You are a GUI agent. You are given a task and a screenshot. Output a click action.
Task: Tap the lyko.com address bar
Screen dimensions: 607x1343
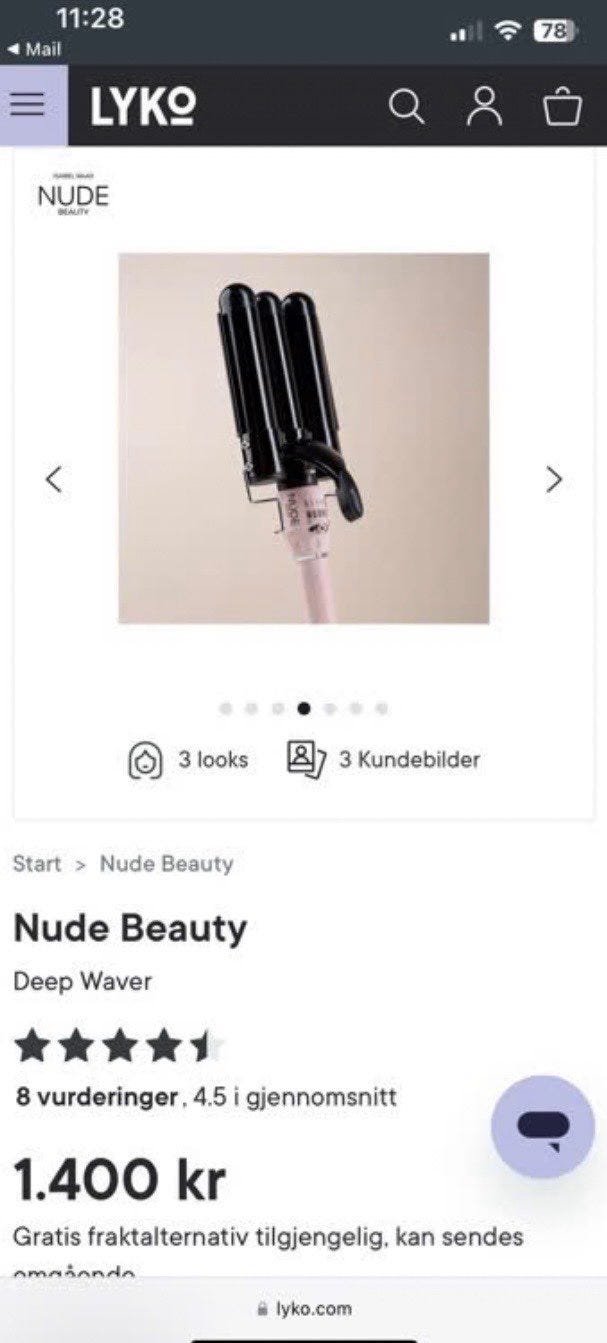point(303,1308)
